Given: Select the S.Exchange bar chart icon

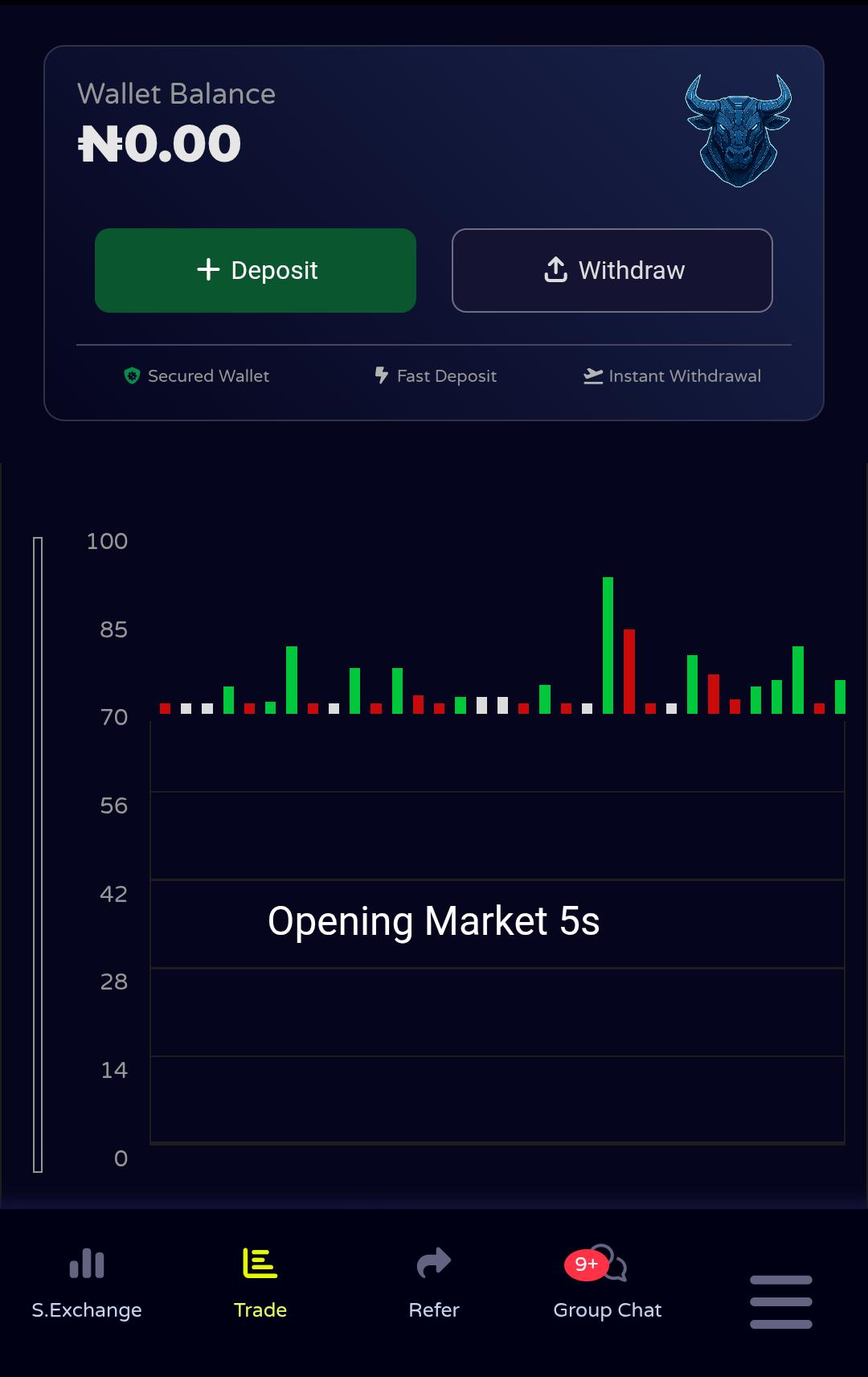Looking at the screenshot, I should coord(86,1264).
